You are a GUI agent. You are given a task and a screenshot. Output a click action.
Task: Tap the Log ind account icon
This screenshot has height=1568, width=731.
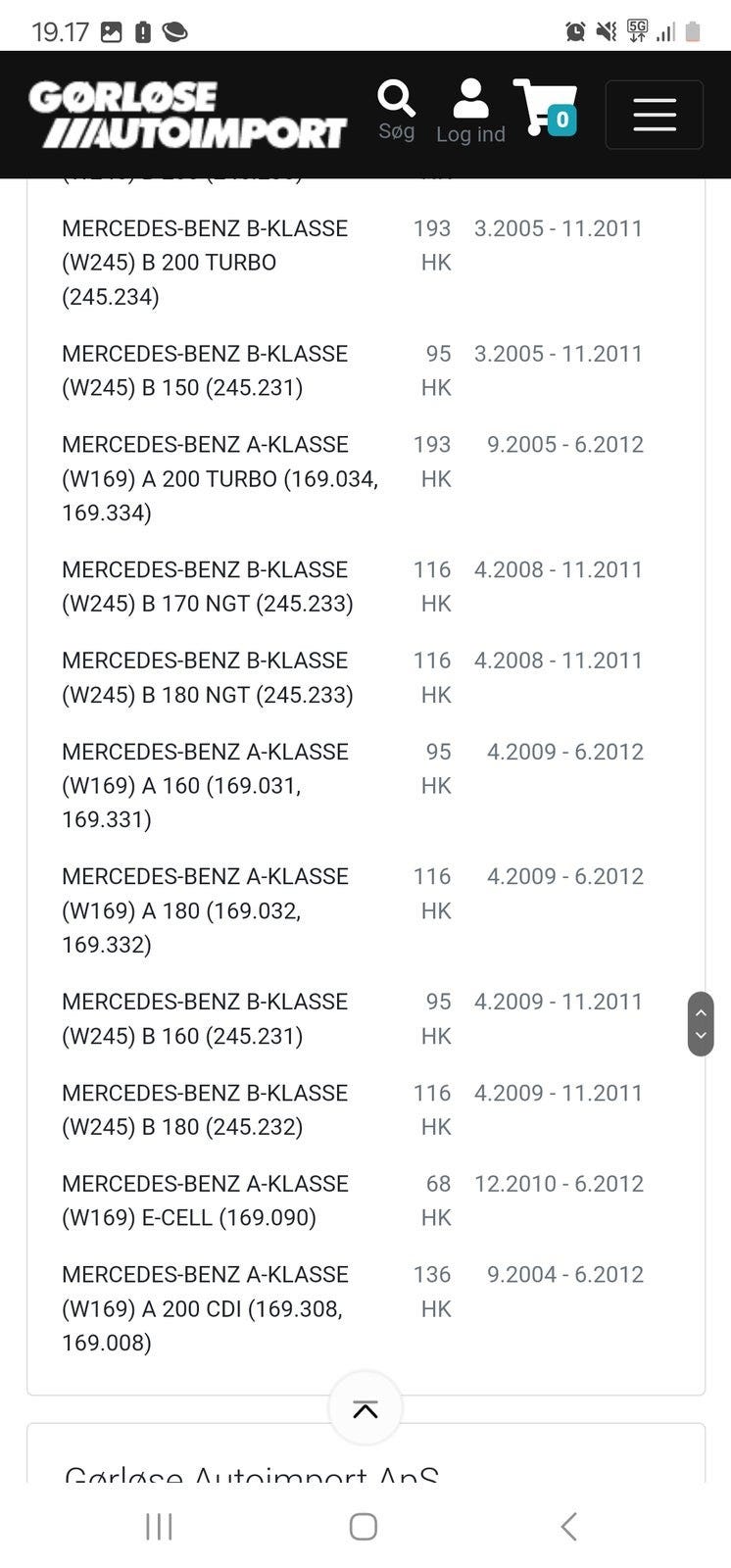pos(470,112)
